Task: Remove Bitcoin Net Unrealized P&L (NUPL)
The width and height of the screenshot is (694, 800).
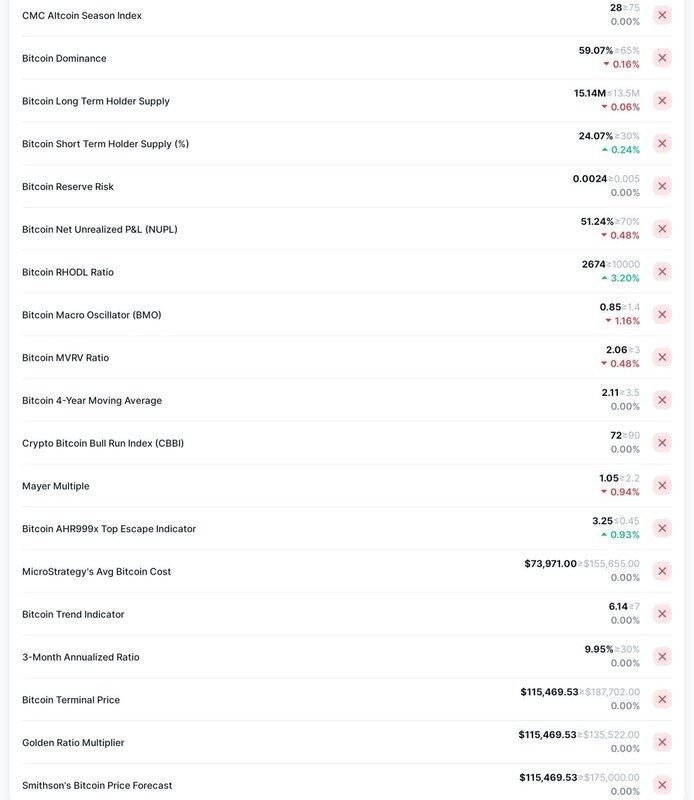Action: (662, 229)
